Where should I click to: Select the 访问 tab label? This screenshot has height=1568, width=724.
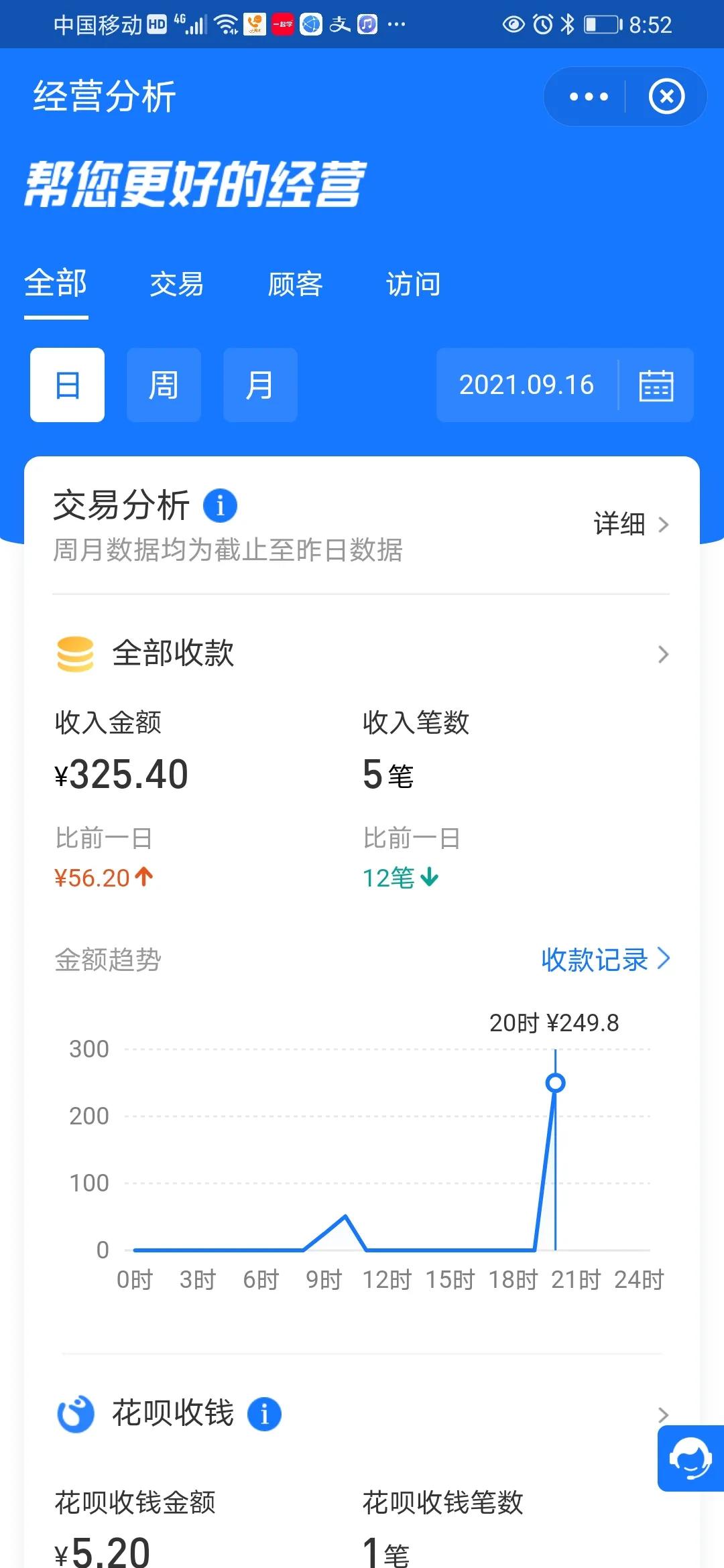point(414,284)
